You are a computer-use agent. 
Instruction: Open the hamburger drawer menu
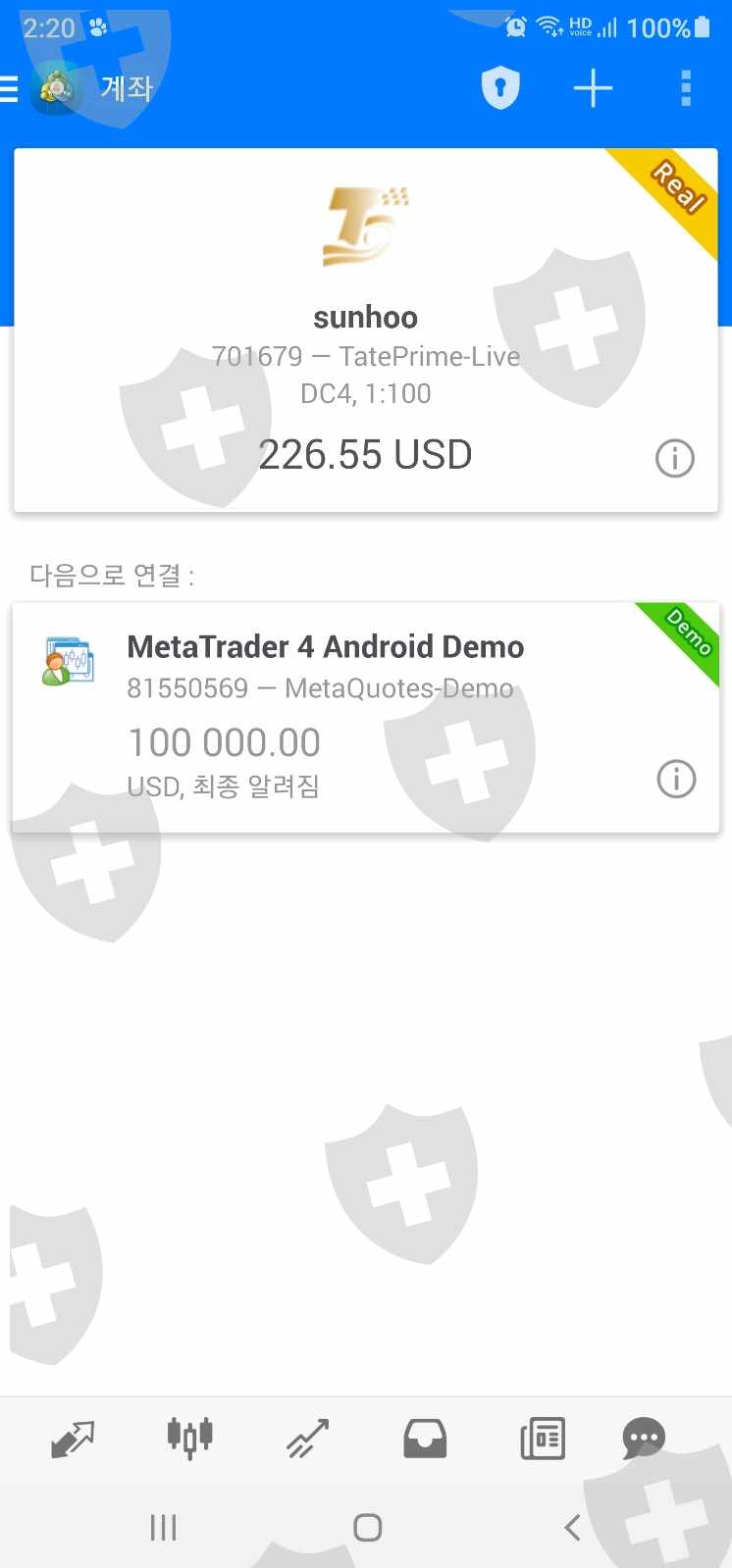point(9,89)
